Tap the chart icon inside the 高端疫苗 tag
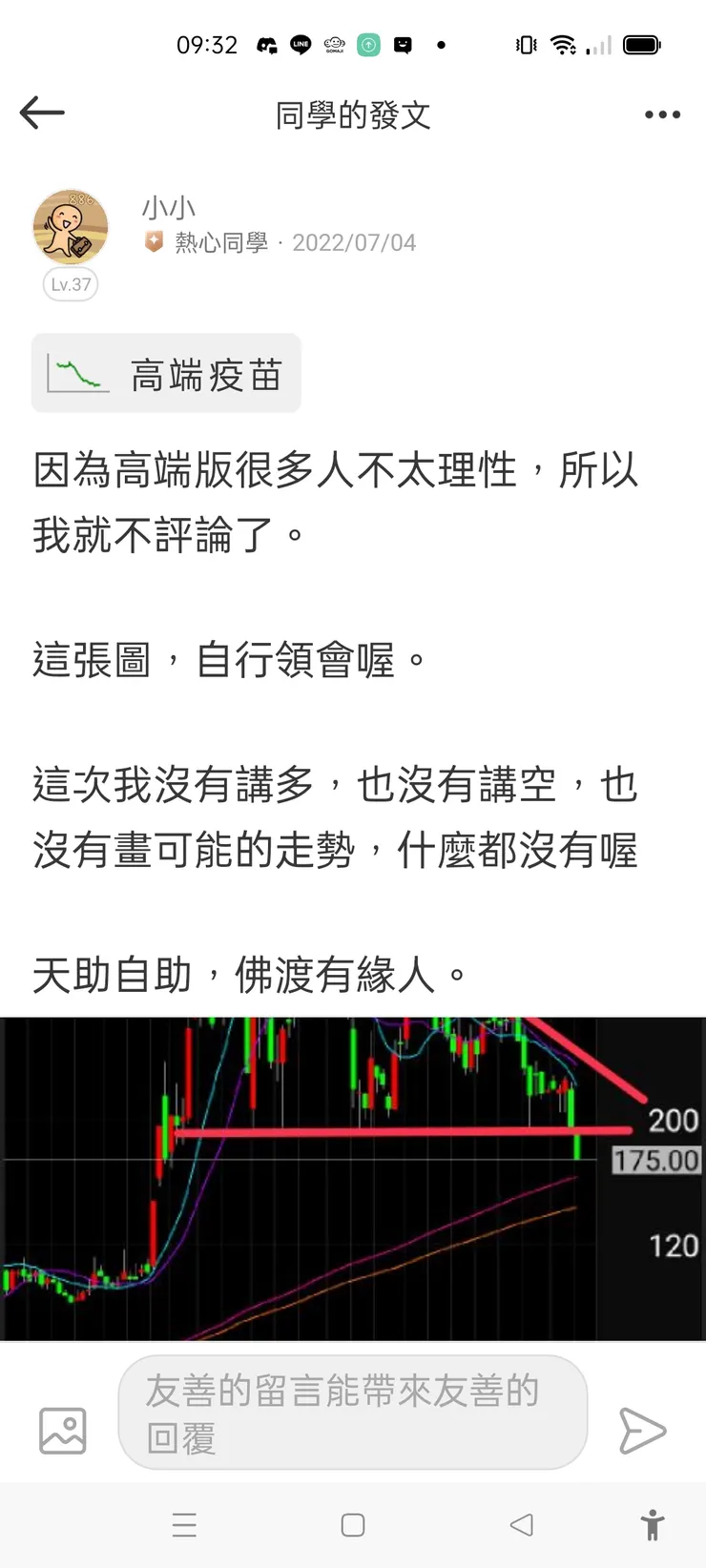This screenshot has height=1568, width=706. pos(75,374)
